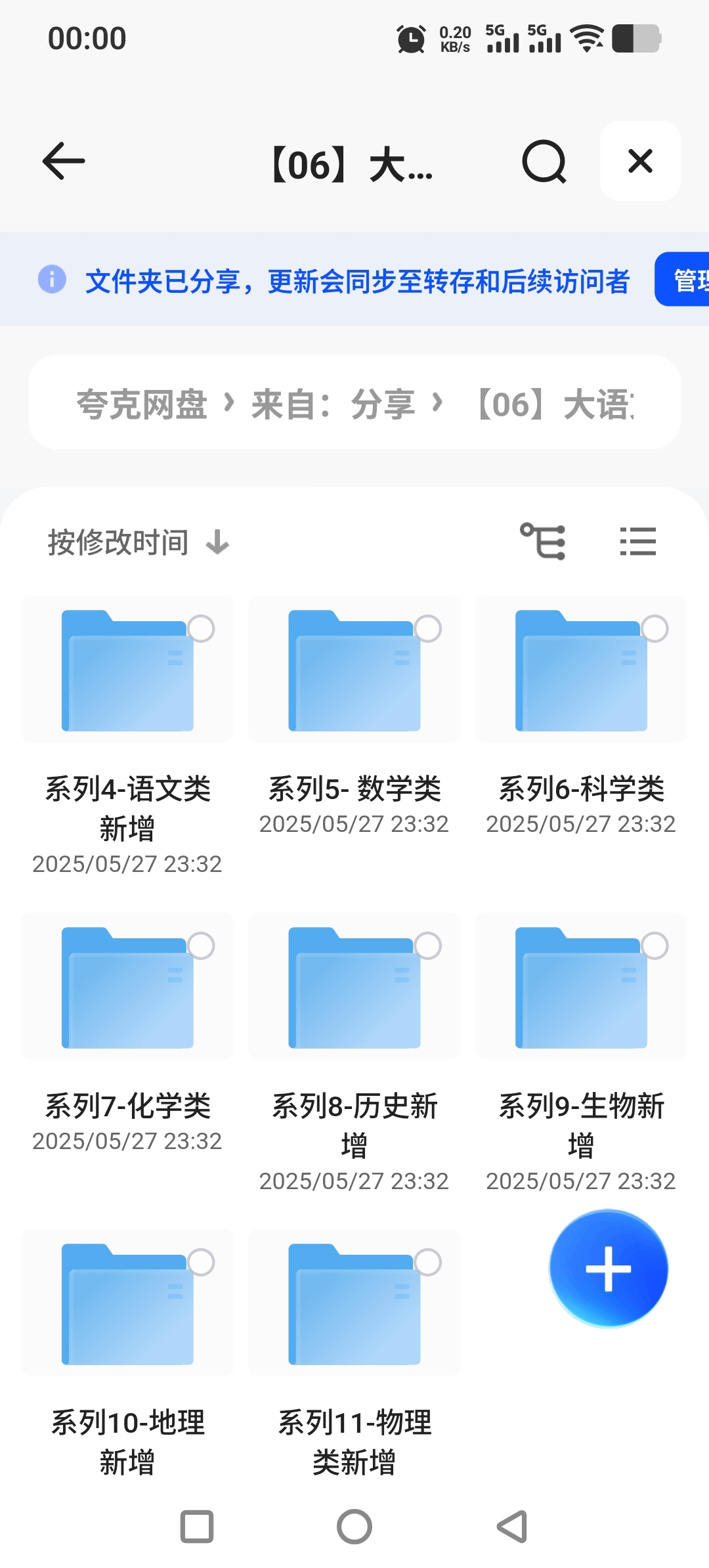Go back using the top-left arrow
709x1568 pixels.
coord(64,161)
